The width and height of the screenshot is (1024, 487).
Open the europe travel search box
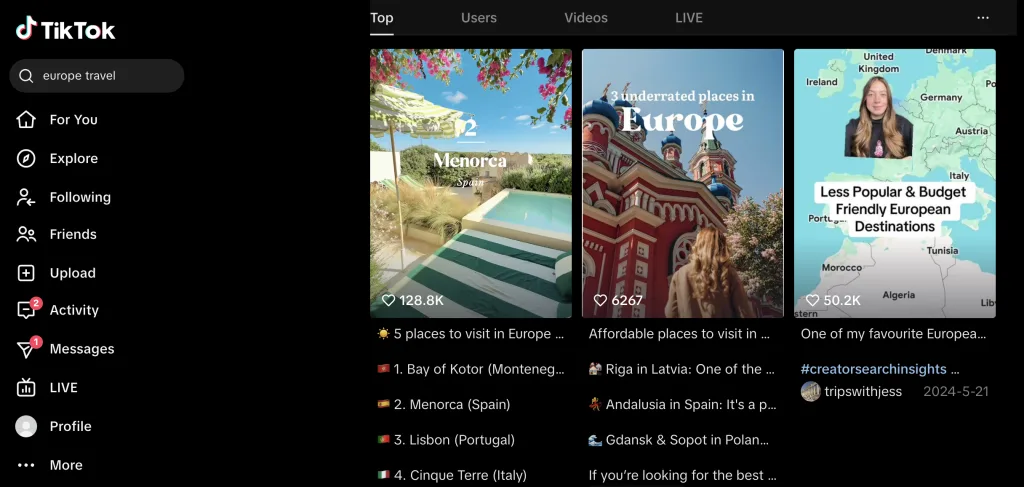97,76
